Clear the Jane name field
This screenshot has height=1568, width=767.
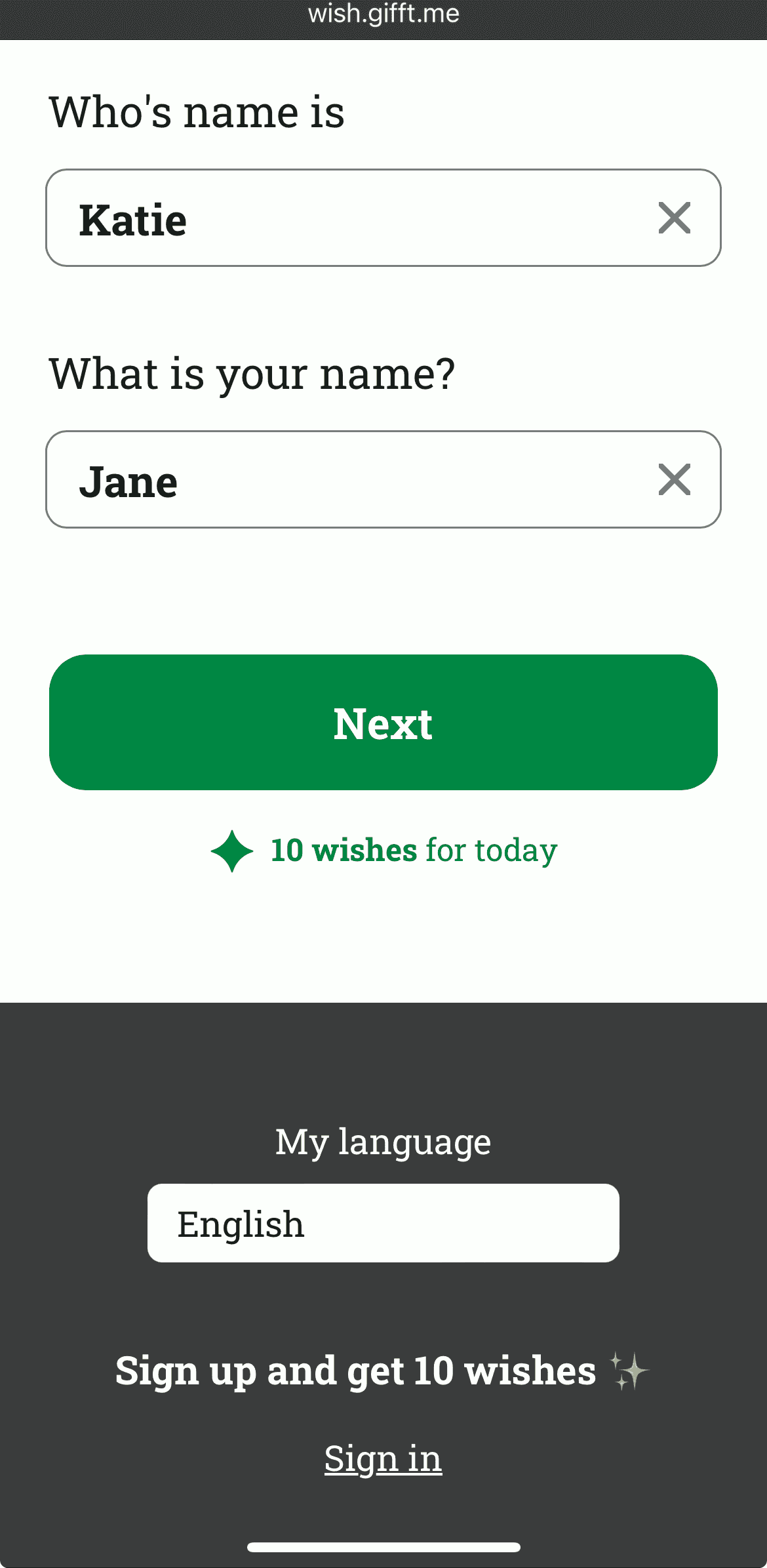[675, 479]
